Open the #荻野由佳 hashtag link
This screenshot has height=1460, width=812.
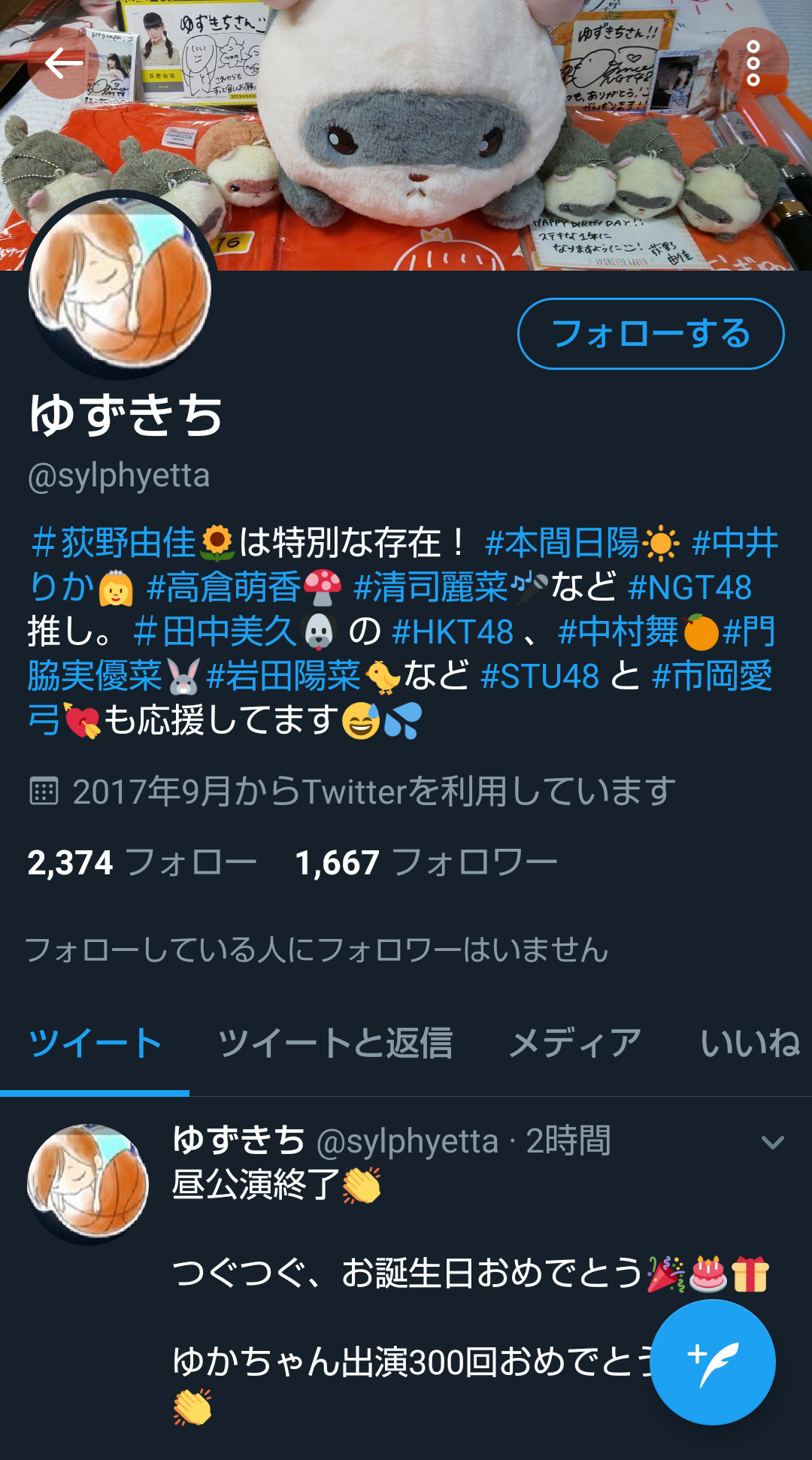tap(113, 543)
